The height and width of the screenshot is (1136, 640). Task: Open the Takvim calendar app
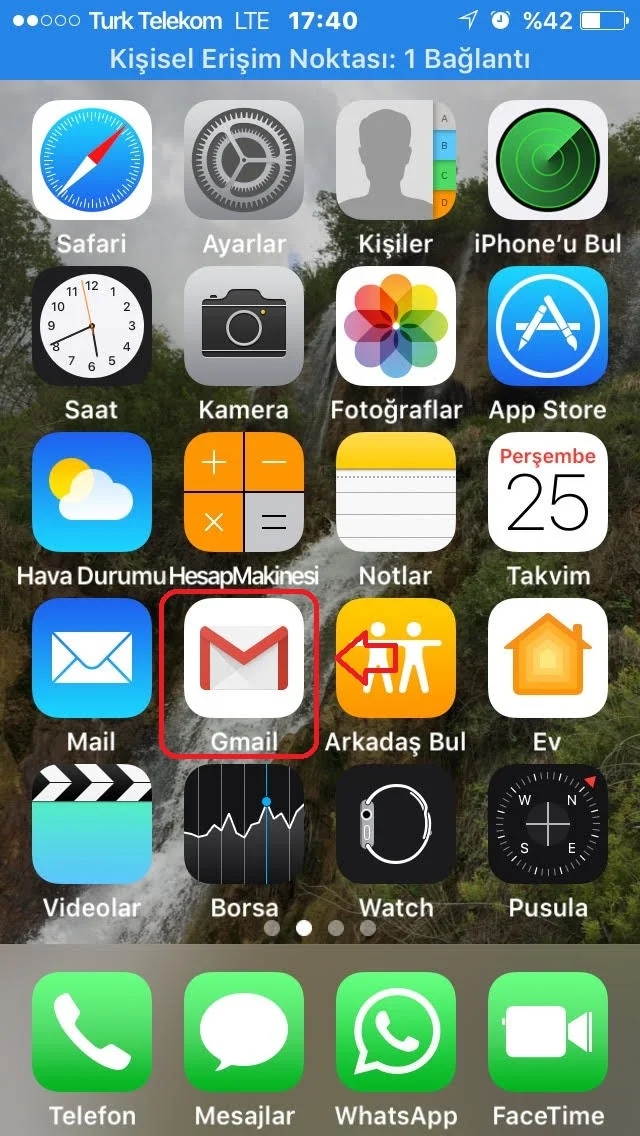(x=548, y=492)
